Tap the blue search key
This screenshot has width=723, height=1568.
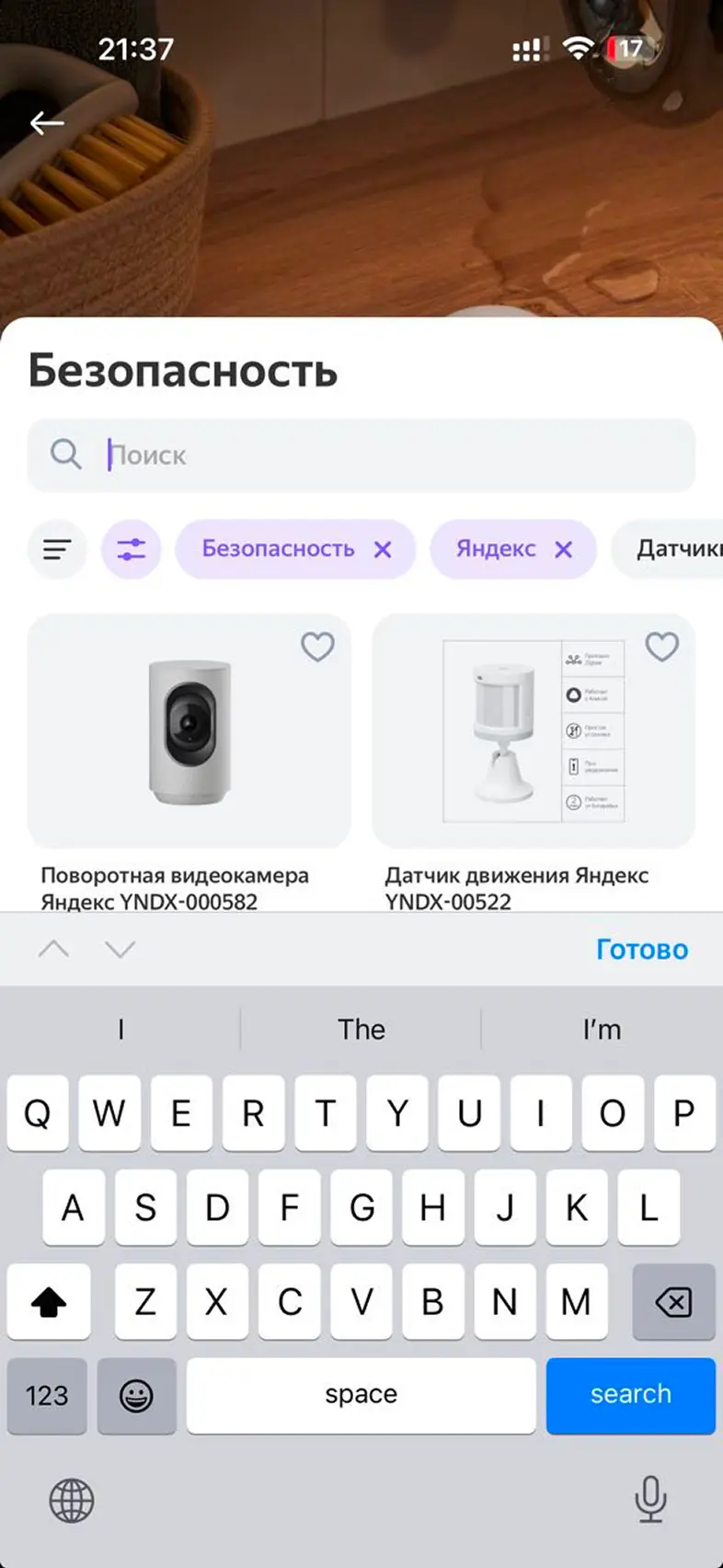pyautogui.click(x=630, y=1394)
